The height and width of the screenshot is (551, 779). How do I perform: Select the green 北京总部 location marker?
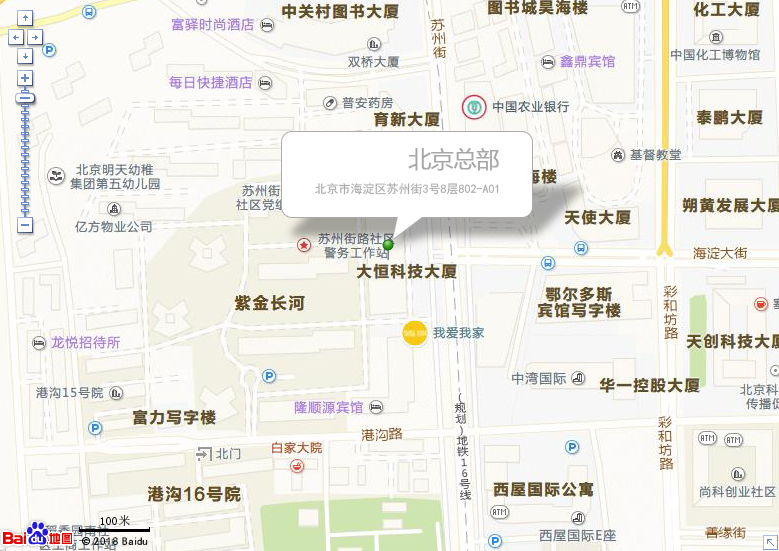click(x=388, y=245)
